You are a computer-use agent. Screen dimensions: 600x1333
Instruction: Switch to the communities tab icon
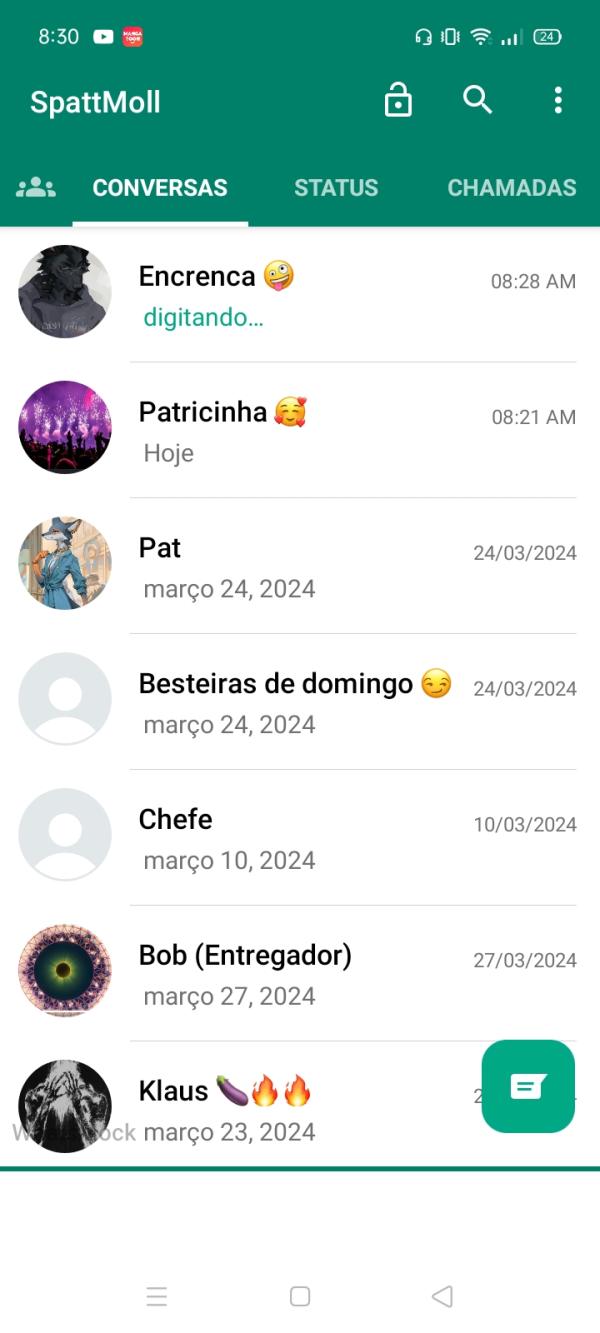click(x=36, y=188)
